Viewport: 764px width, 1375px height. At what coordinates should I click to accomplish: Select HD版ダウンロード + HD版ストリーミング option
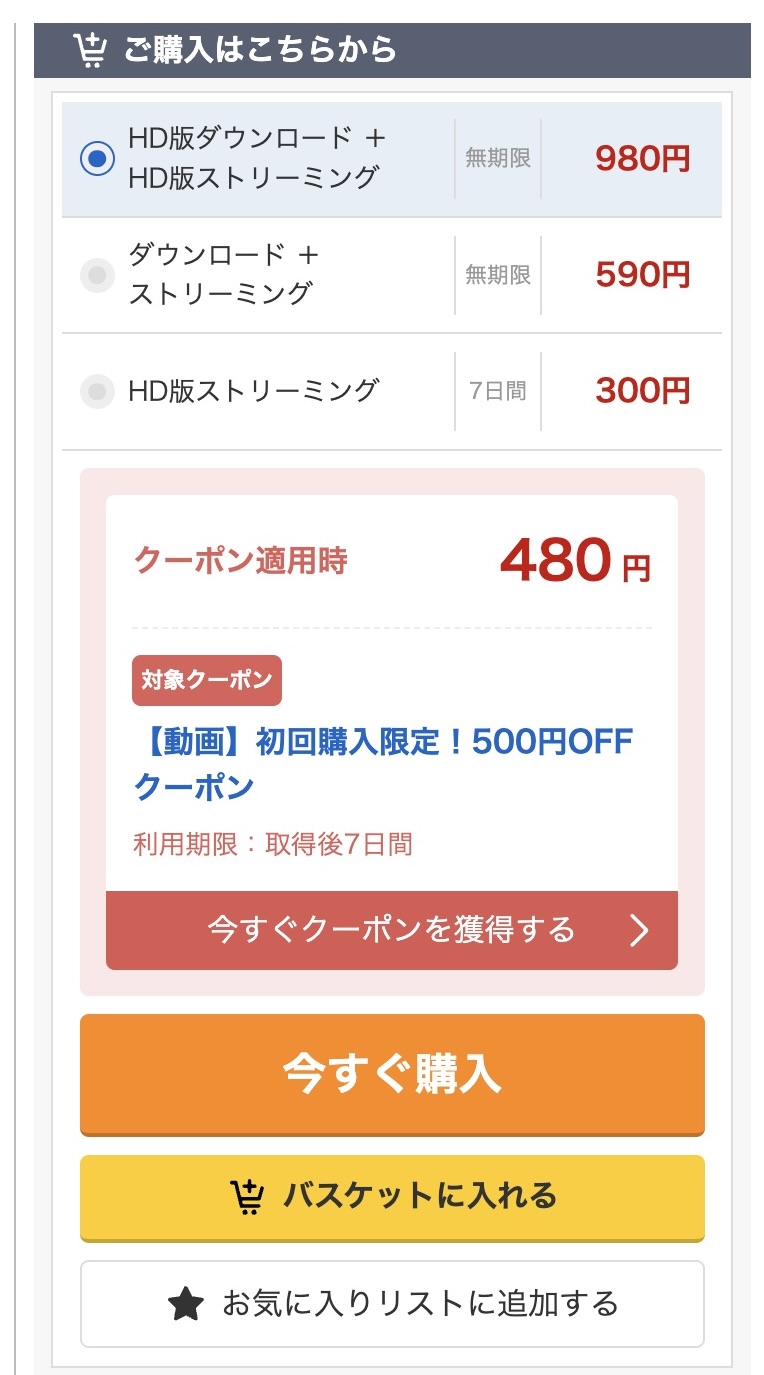[98, 159]
